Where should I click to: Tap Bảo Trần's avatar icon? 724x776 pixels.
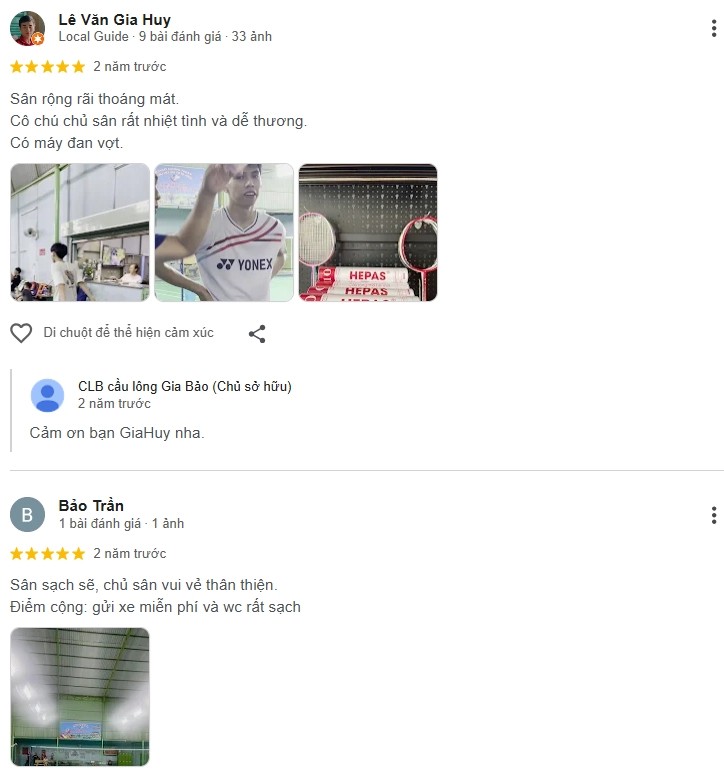point(27,514)
